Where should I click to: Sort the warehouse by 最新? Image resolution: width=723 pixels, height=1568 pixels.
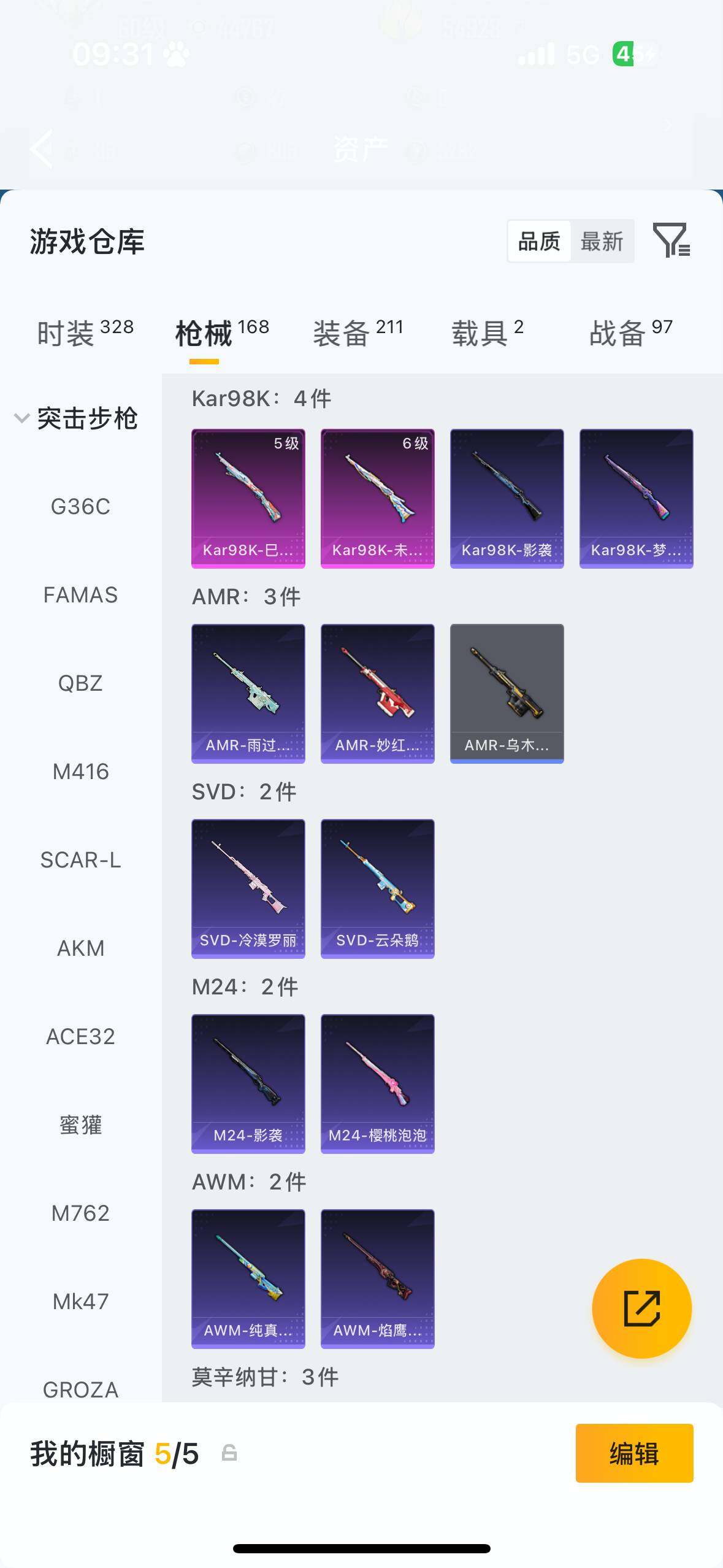click(602, 242)
